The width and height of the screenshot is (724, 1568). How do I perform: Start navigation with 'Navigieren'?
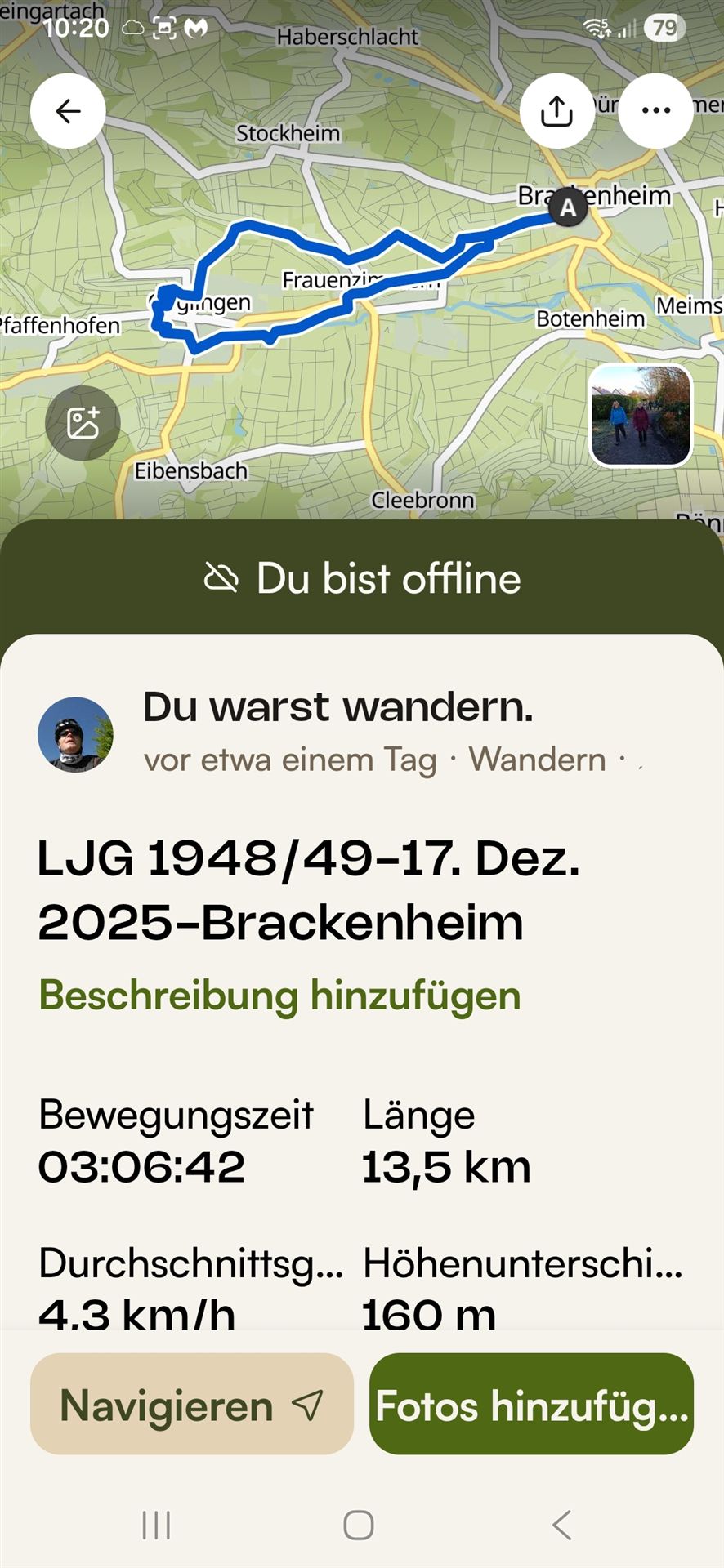191,1406
